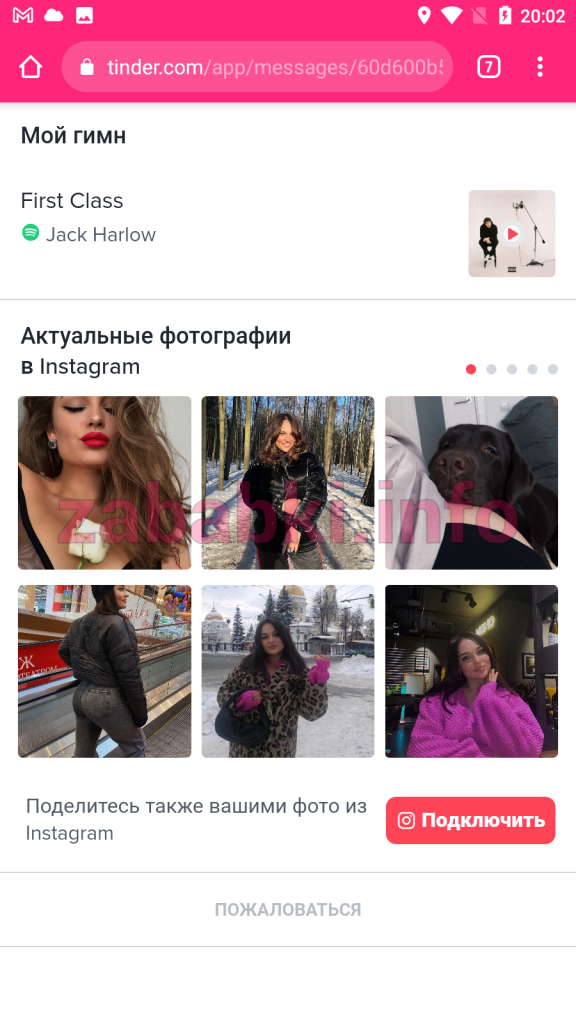The image size is (576, 1024).
Task: Tap the Подключить Instagram button
Action: pyautogui.click(x=471, y=820)
